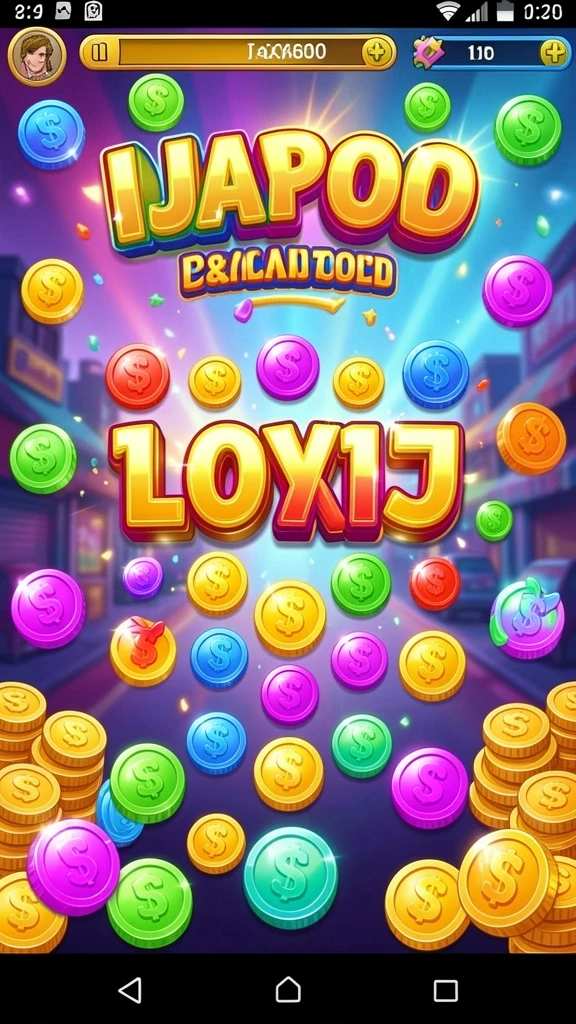Image resolution: width=576 pixels, height=1024 pixels.
Task: Add coins with the gold bar plus button
Action: (377, 52)
